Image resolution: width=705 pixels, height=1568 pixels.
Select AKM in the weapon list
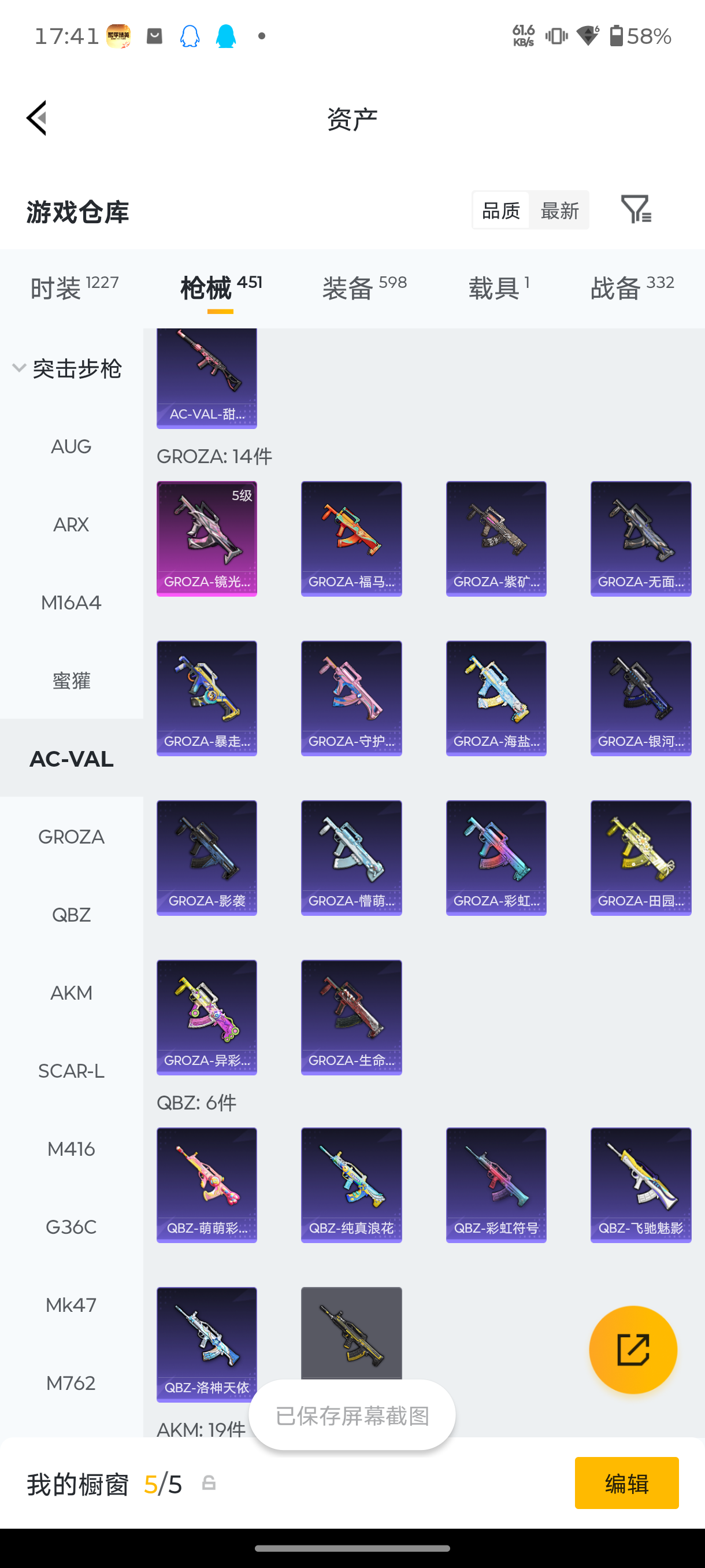pos(71,992)
